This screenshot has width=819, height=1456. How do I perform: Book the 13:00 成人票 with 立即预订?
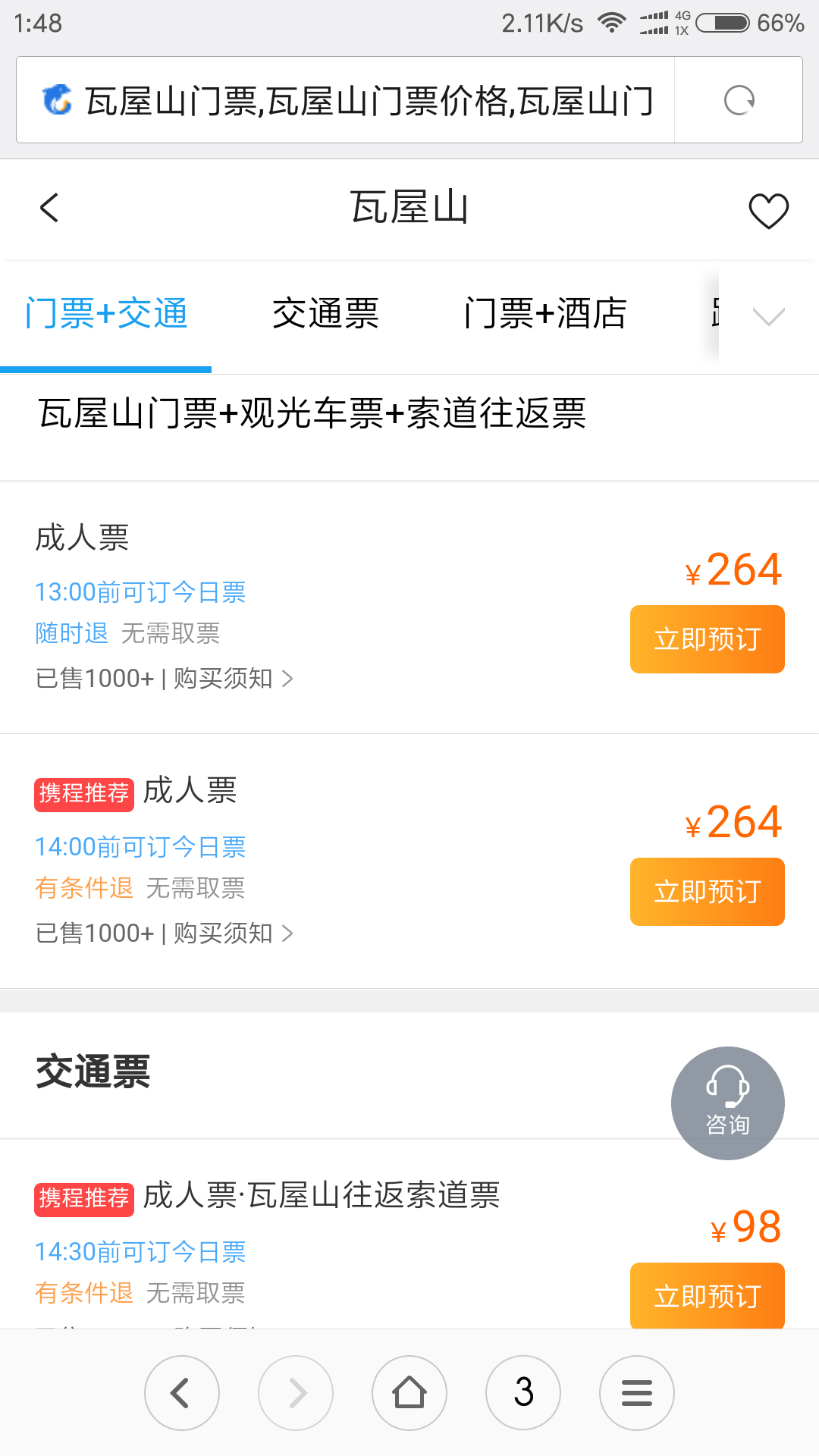coord(707,639)
